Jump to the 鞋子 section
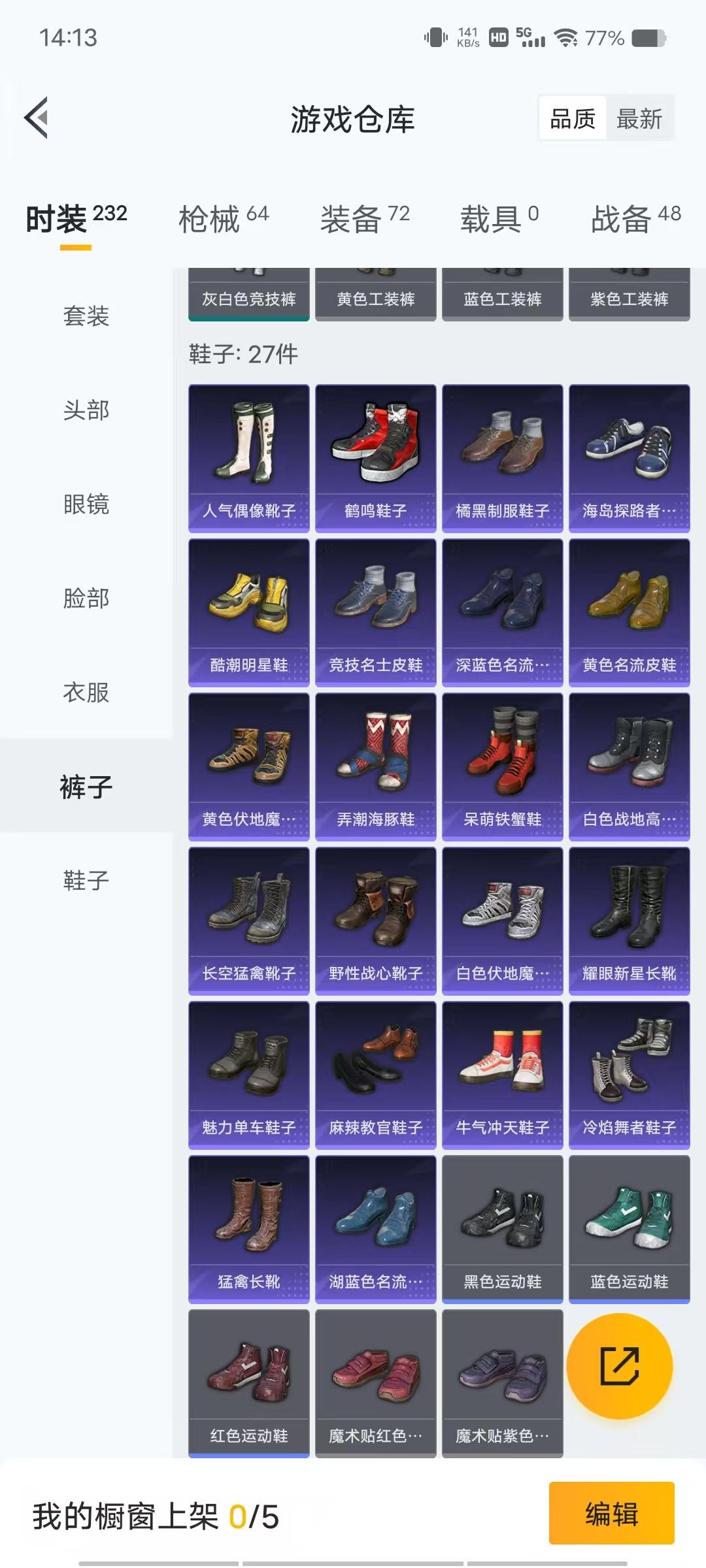The height and width of the screenshot is (1568, 706). point(86,881)
